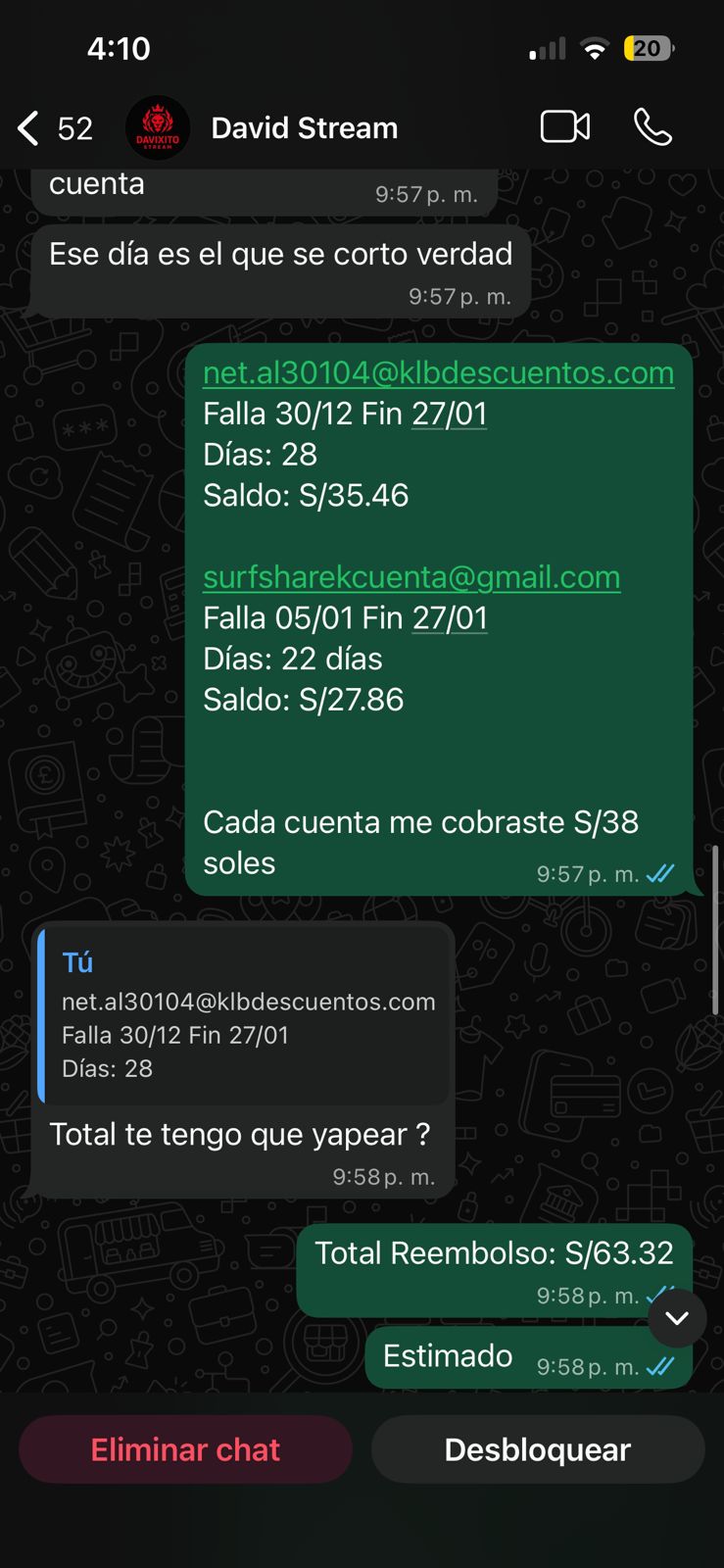The image size is (724, 1568).
Task: Open the surfsharekcuenta@gmail.com email link
Action: coord(411,577)
